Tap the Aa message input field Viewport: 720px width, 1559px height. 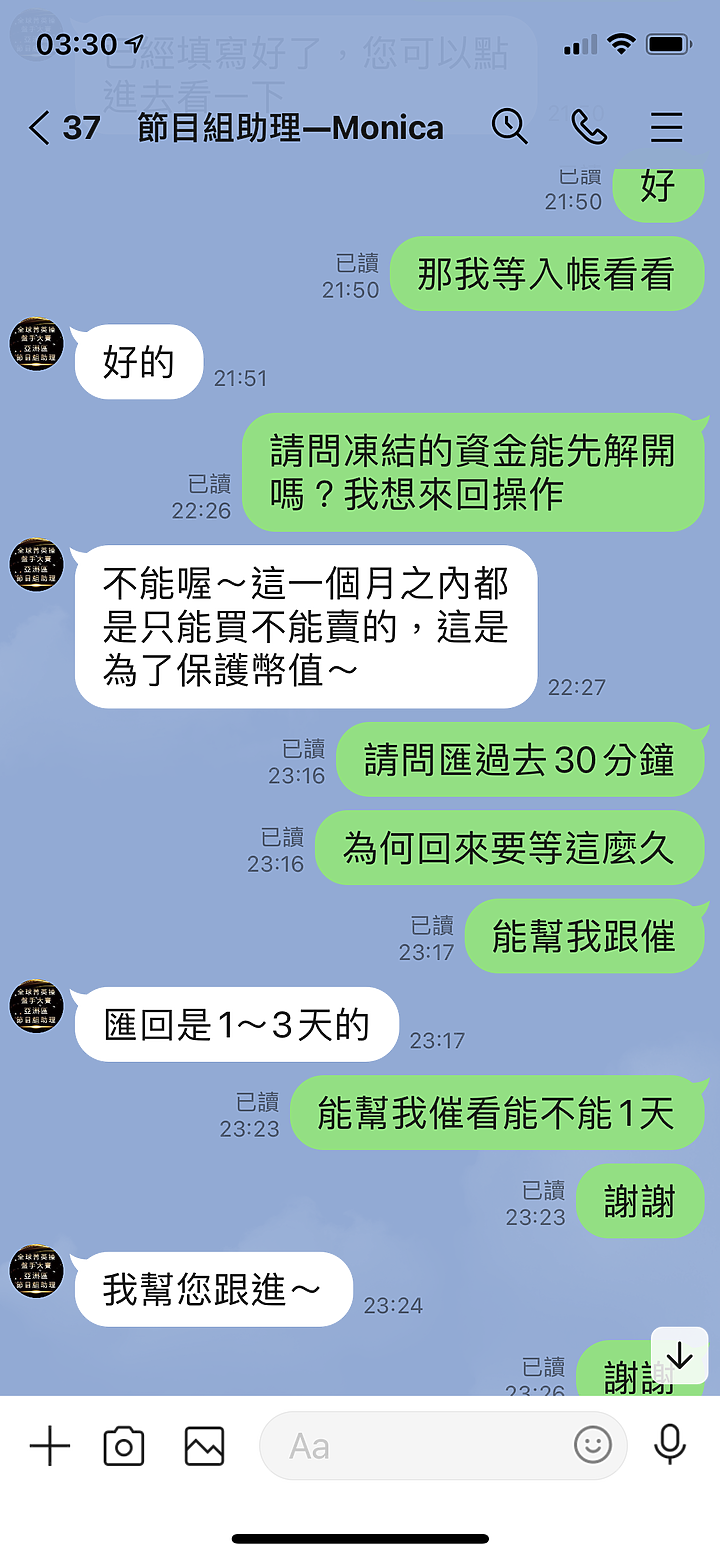[x=410, y=1446]
